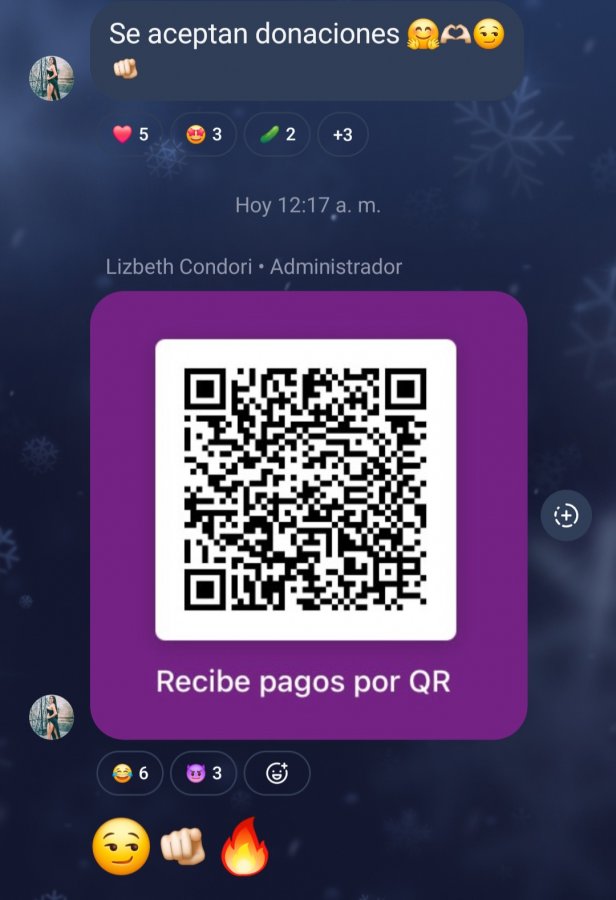Image resolution: width=616 pixels, height=900 pixels.
Task: Tap the heart reaction with 5 counts
Action: (130, 134)
